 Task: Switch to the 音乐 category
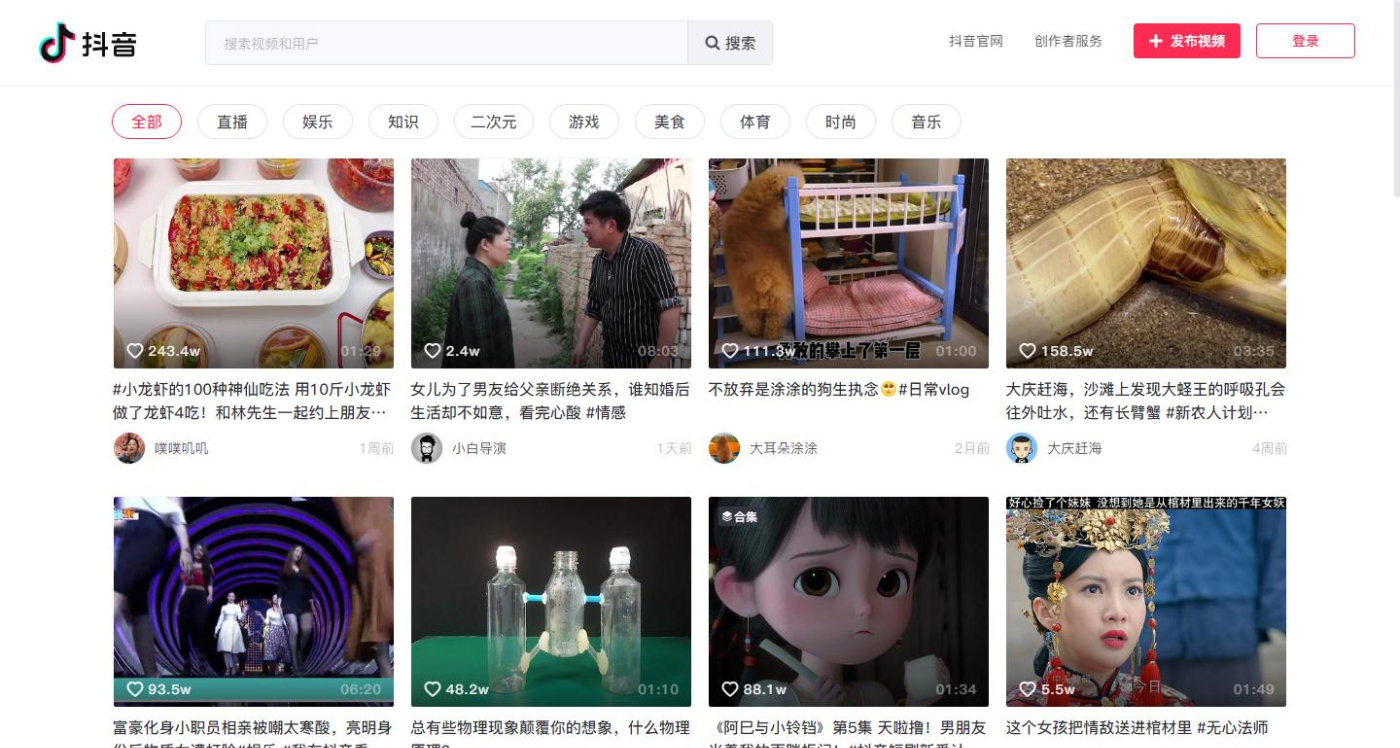926,122
